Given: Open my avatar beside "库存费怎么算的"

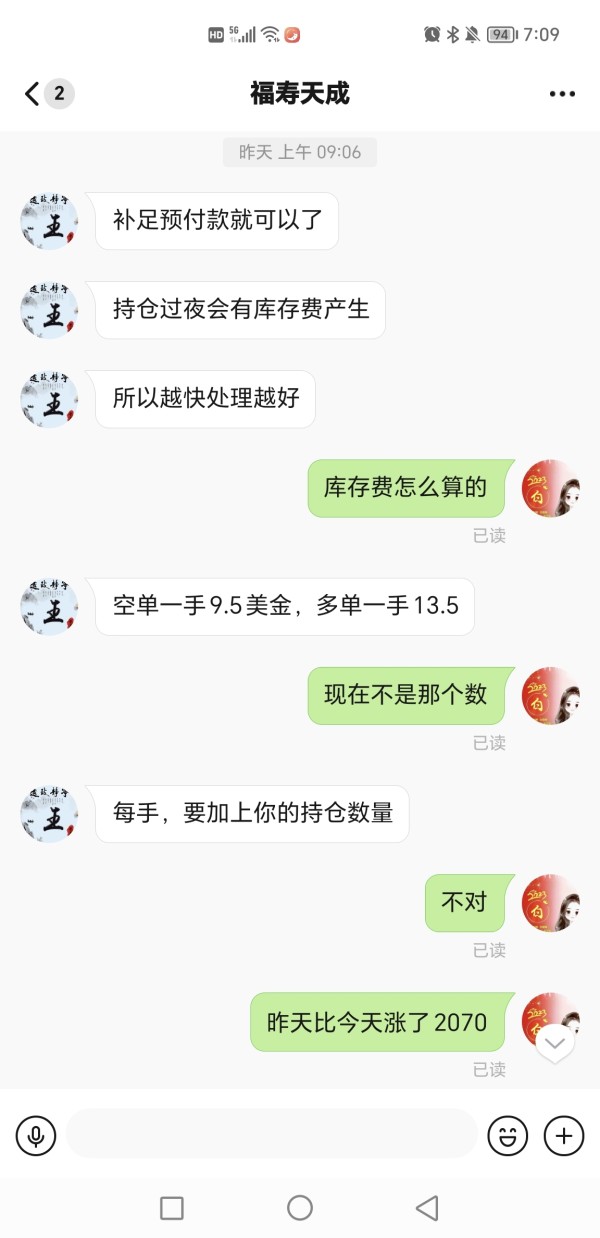Looking at the screenshot, I should tap(551, 488).
